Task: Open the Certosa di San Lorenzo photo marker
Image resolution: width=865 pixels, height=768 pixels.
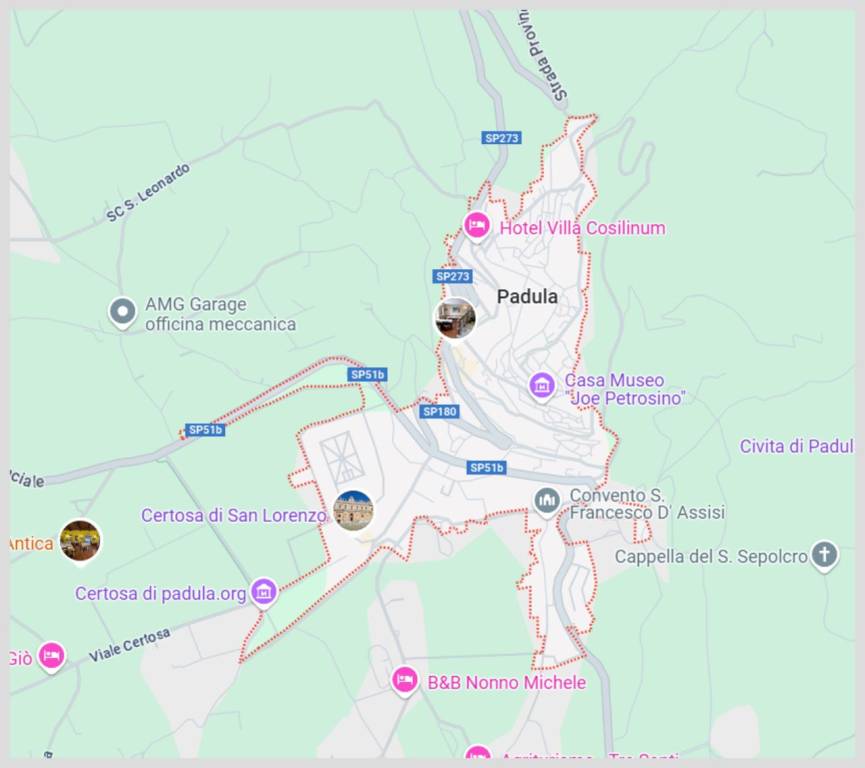Action: pyautogui.click(x=353, y=511)
